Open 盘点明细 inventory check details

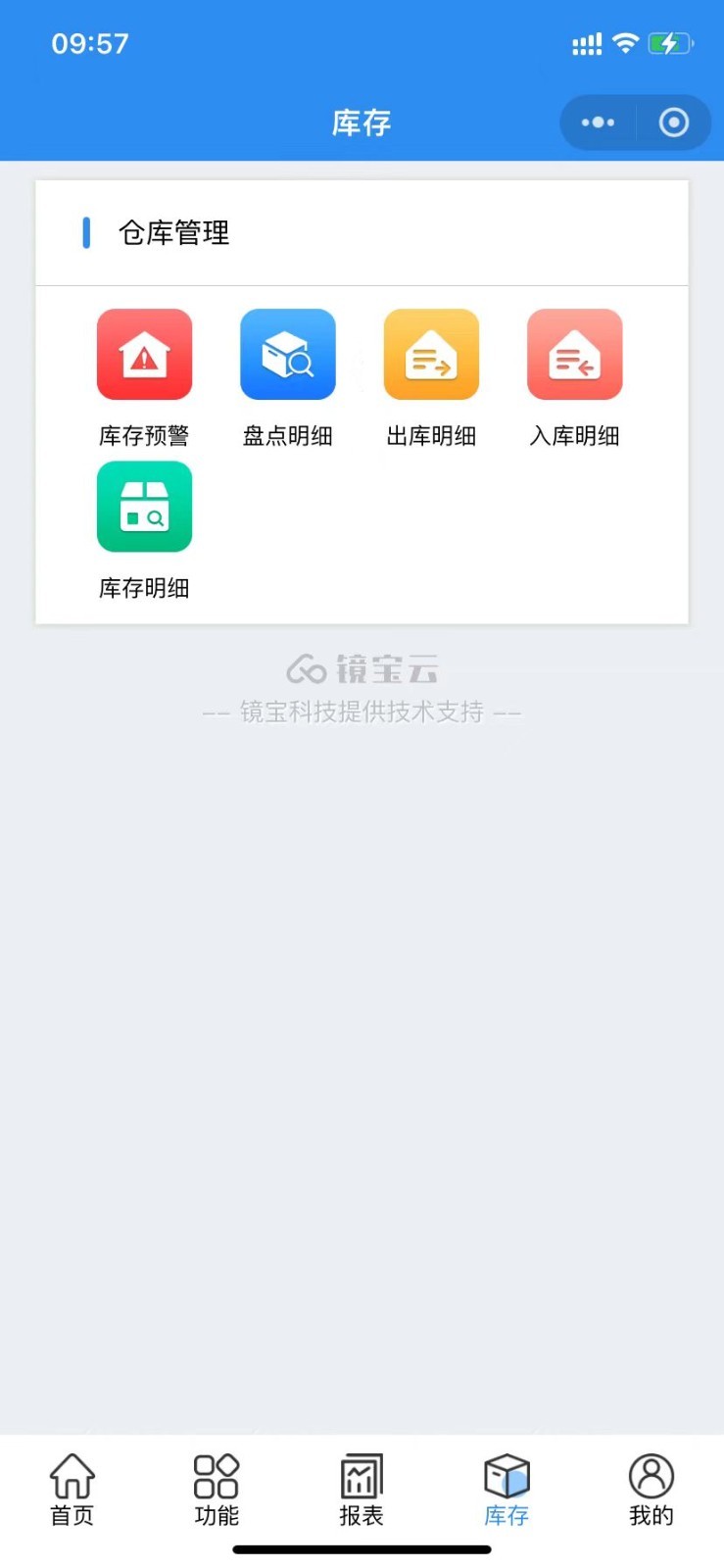coord(287,355)
